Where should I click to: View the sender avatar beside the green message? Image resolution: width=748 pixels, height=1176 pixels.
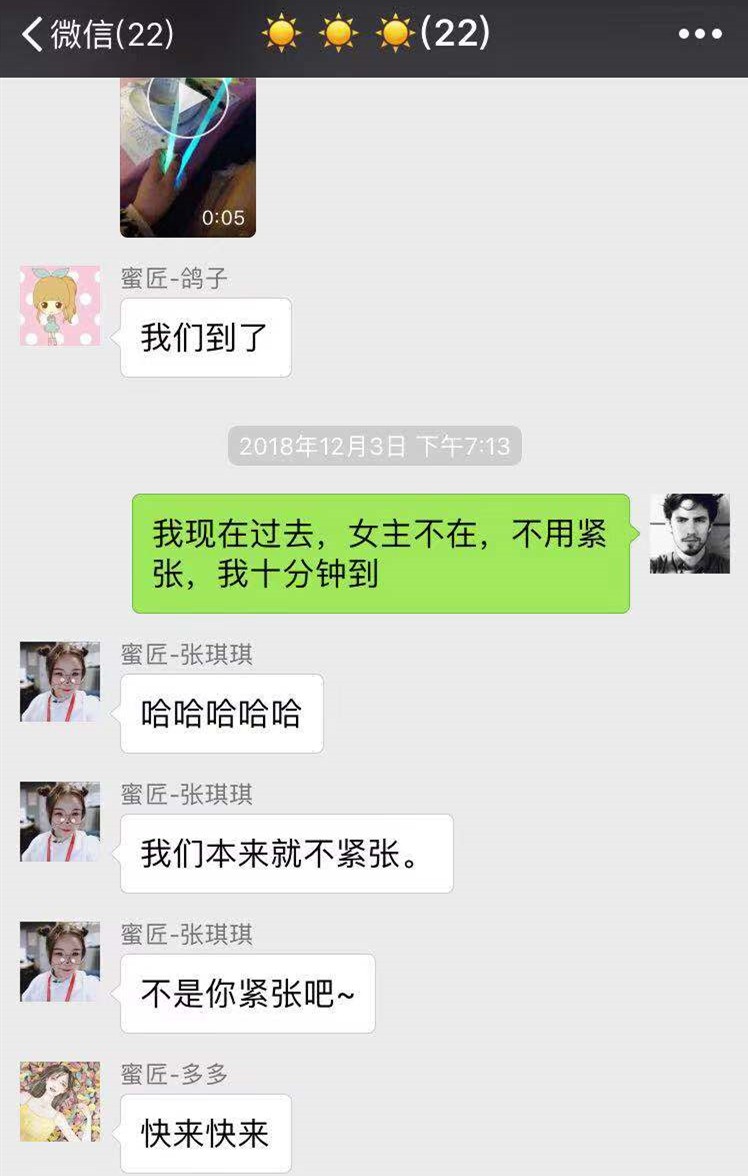click(x=689, y=533)
